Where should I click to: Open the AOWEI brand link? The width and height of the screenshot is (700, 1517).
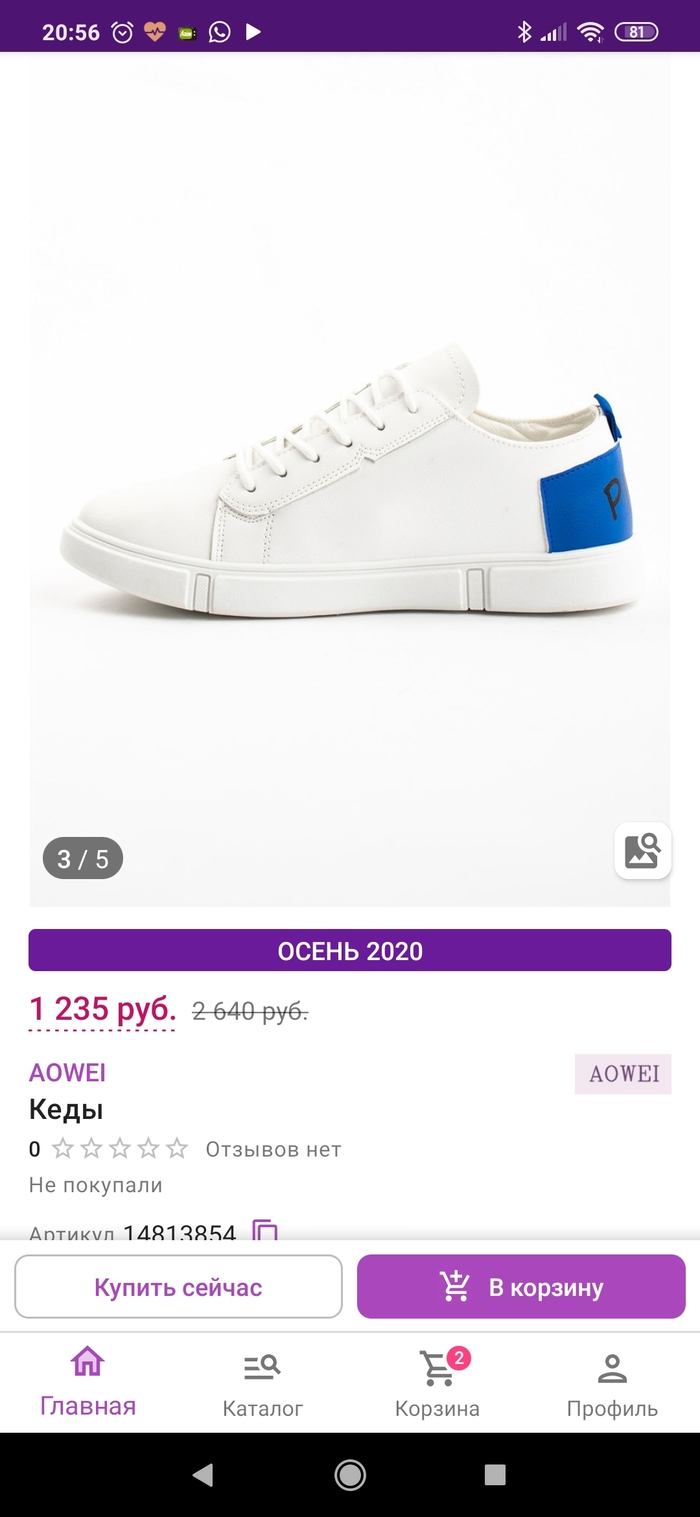(x=67, y=1073)
